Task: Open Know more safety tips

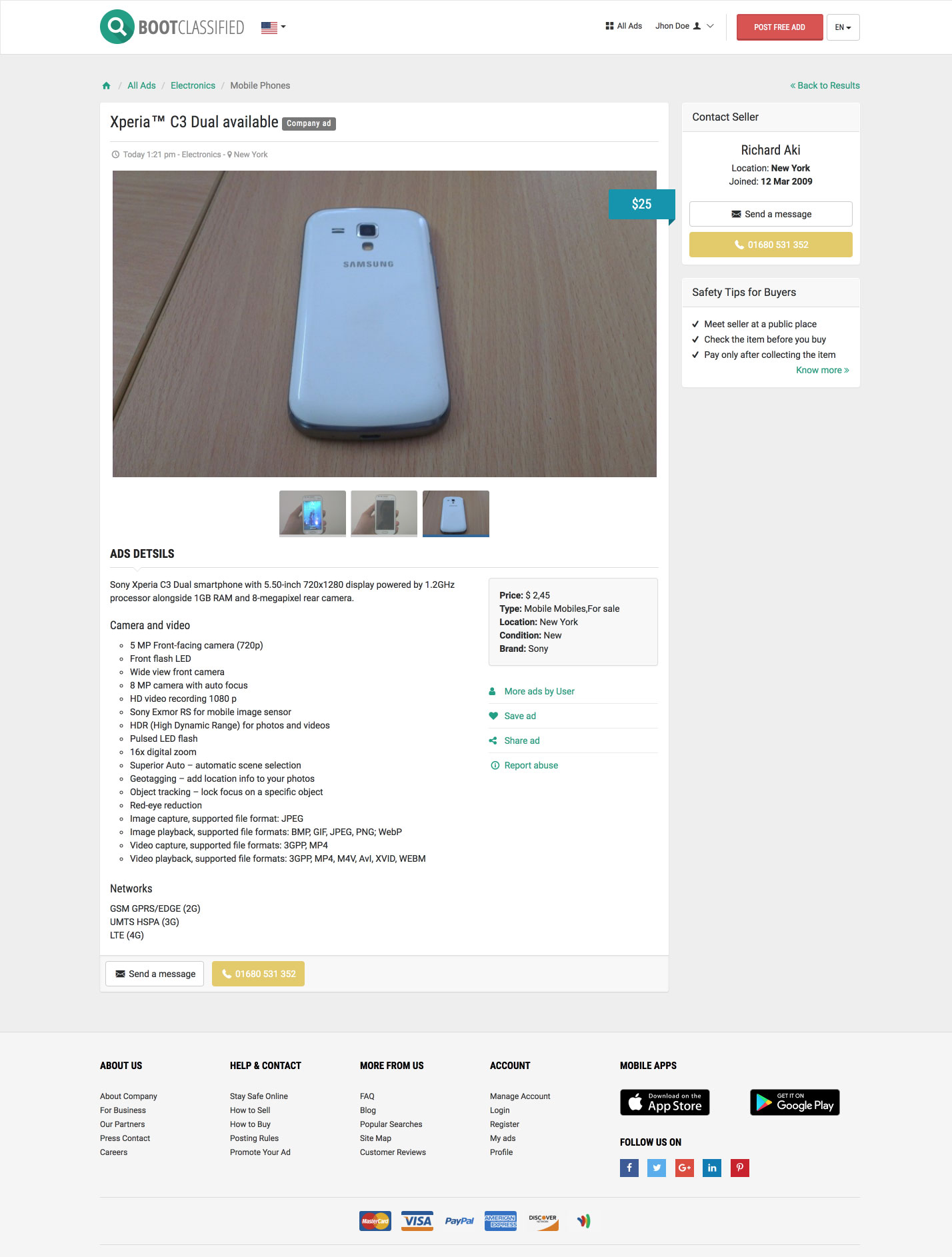Action: (822, 370)
